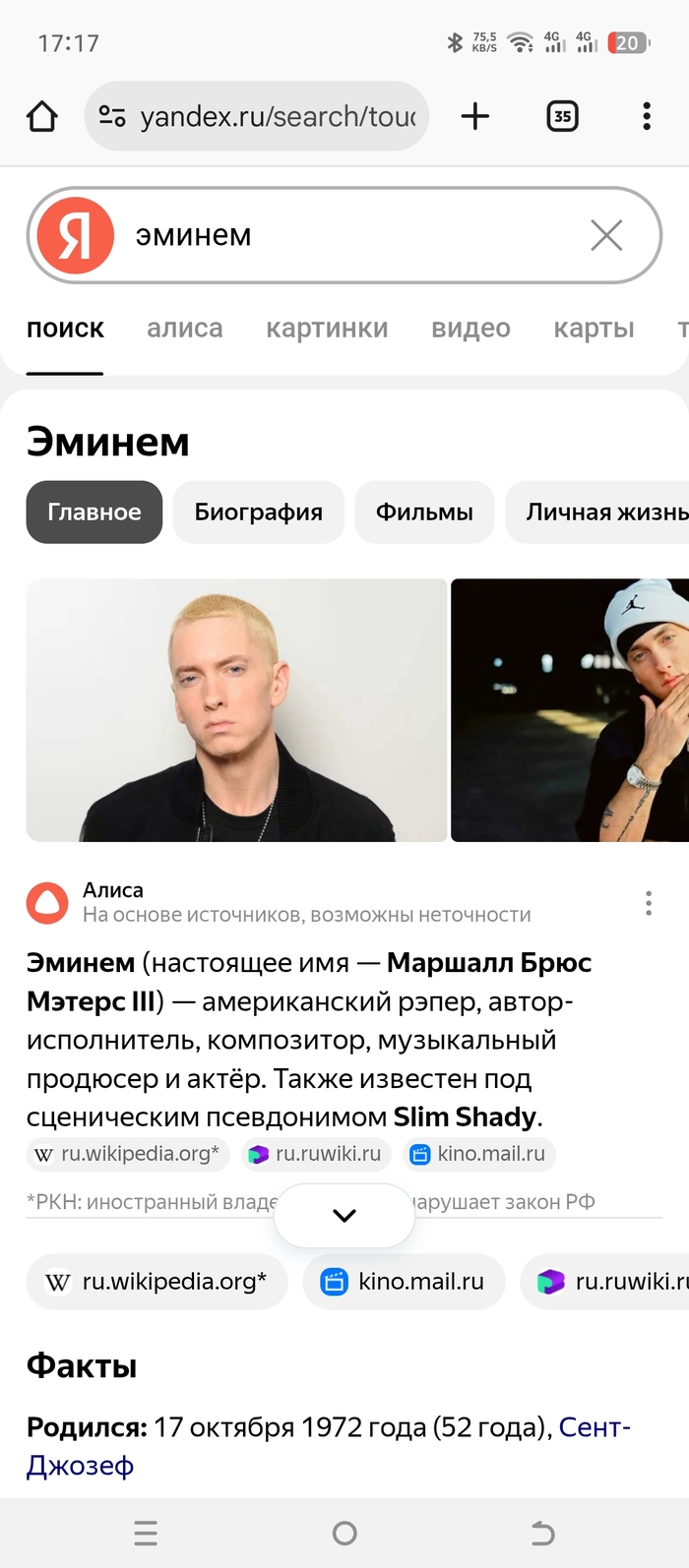The image size is (689, 1568).
Task: Open the browser overflow menu
Action: point(646,116)
